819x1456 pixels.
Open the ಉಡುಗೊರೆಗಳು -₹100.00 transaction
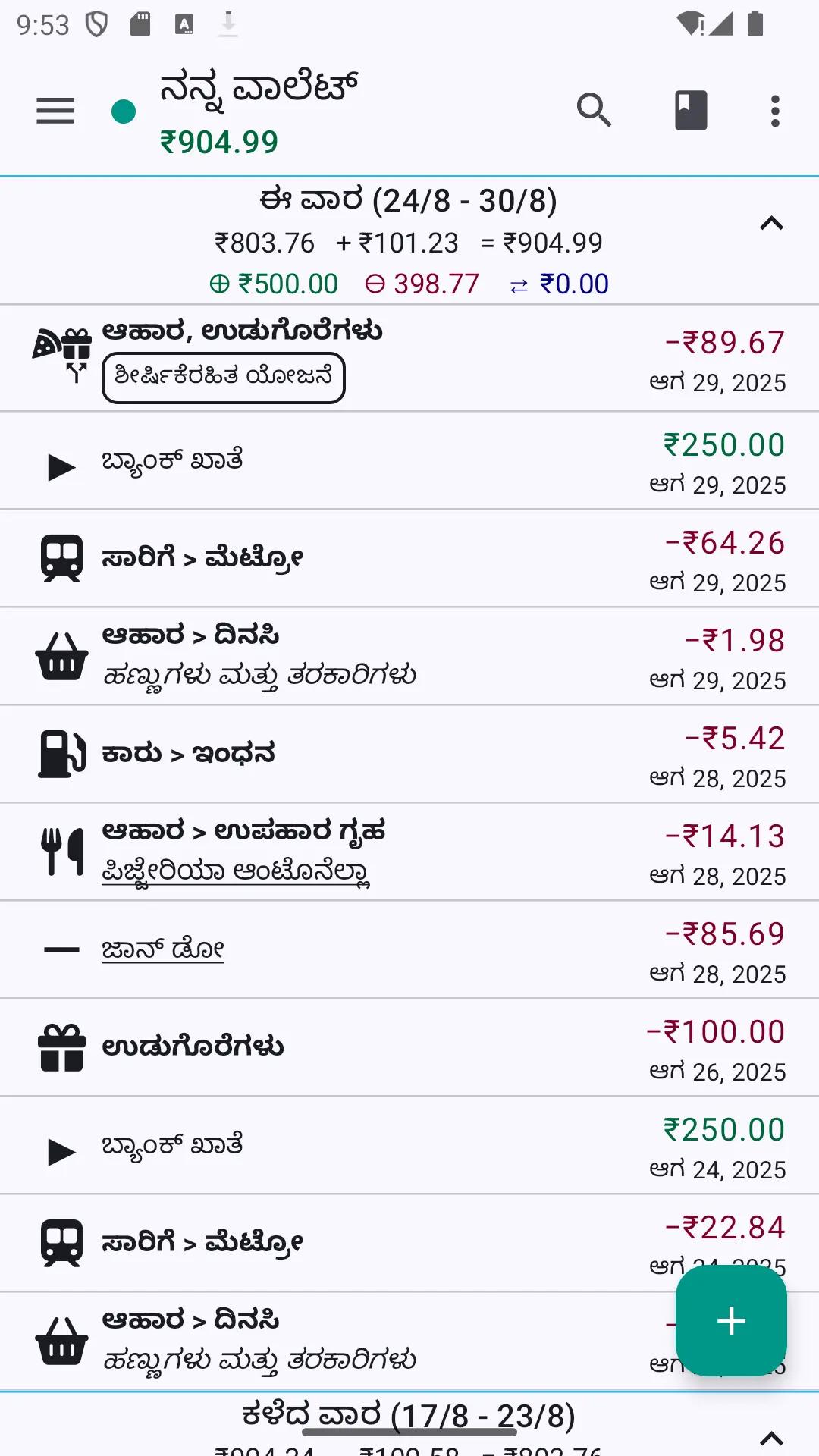point(409,1048)
